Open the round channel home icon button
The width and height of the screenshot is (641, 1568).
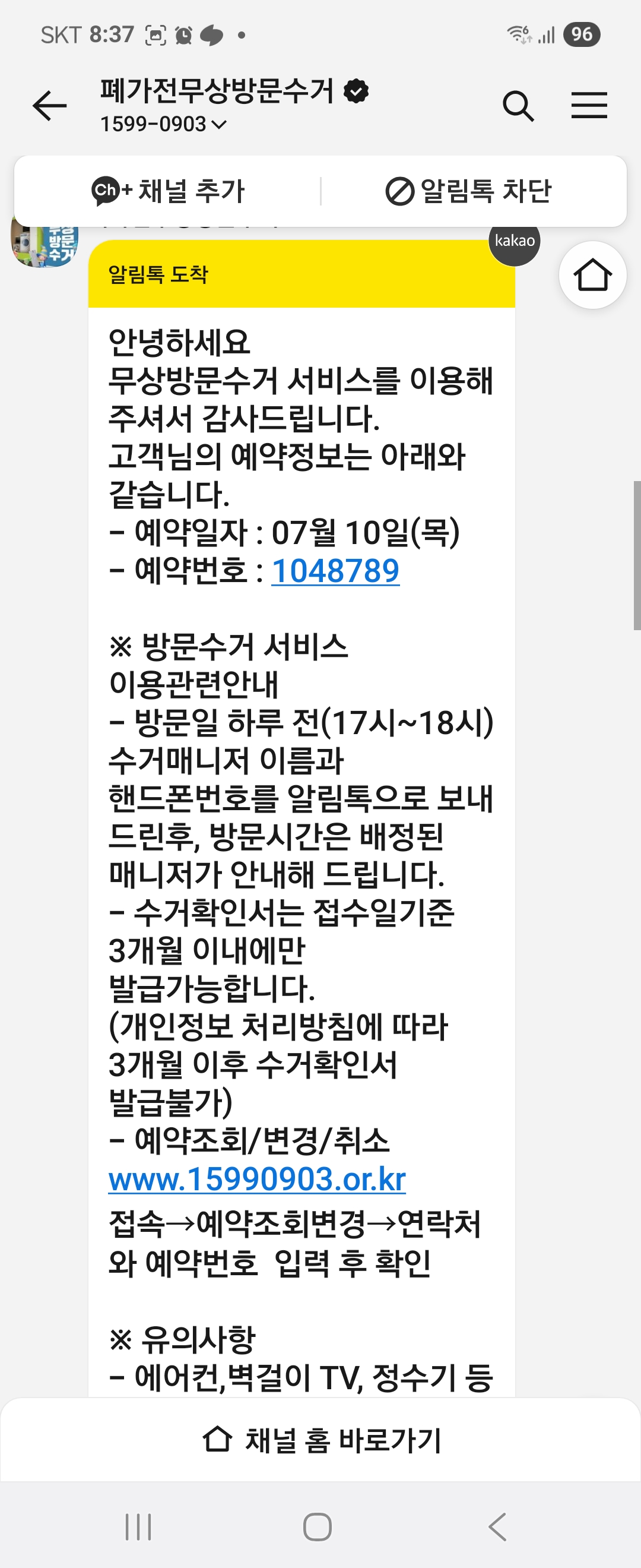592,275
